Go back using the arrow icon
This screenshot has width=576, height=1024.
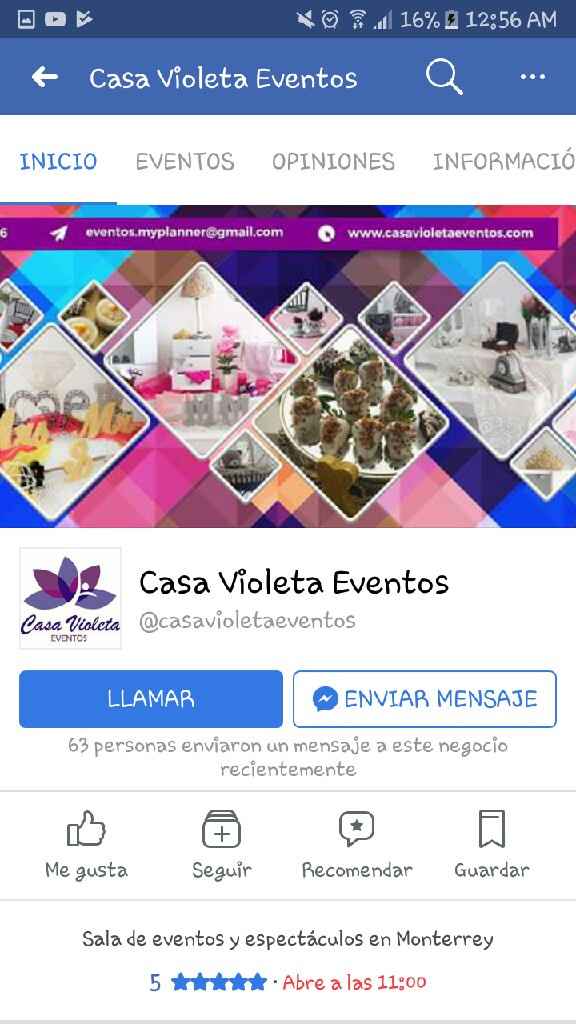point(44,78)
